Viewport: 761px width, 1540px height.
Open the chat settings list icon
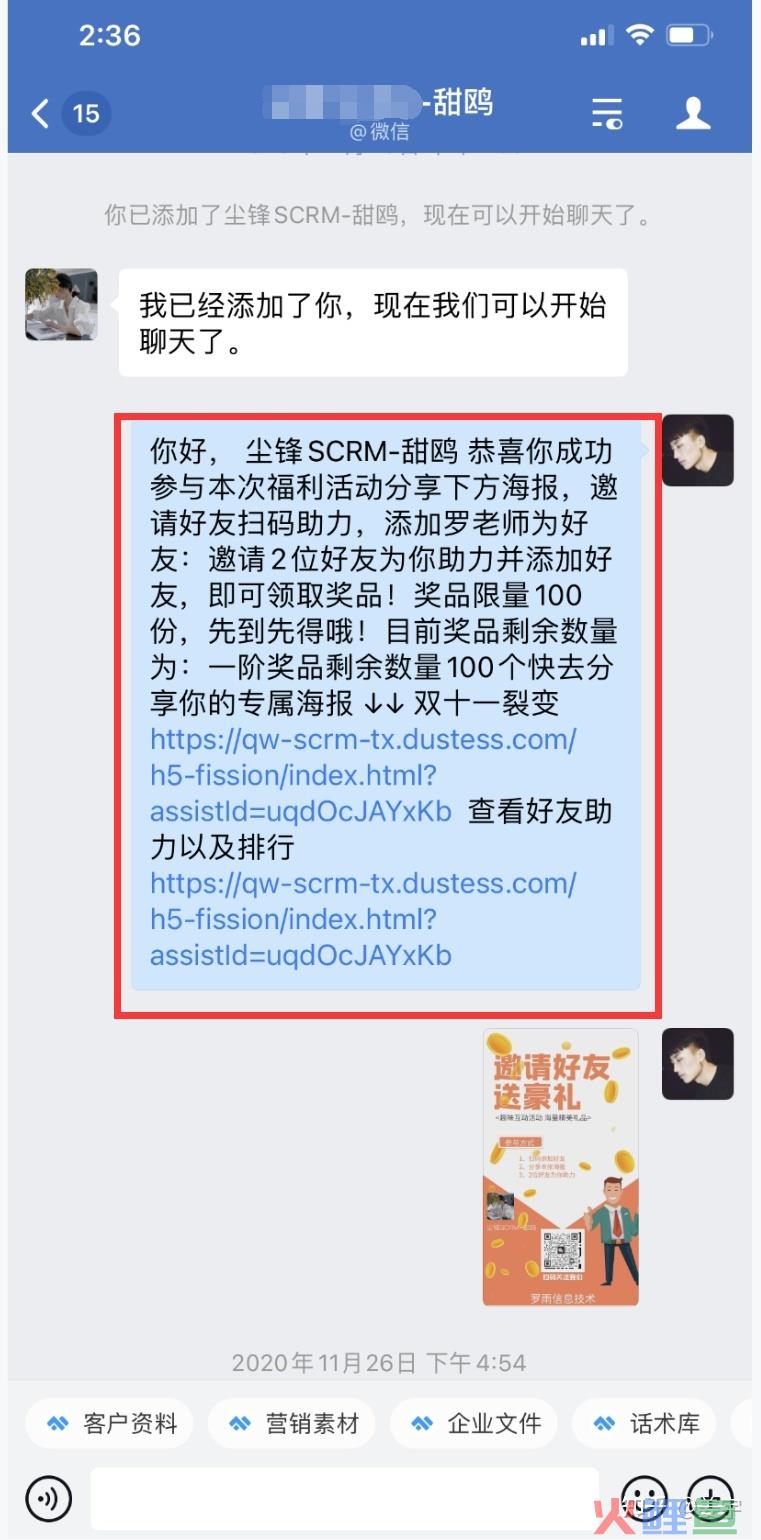[x=606, y=113]
